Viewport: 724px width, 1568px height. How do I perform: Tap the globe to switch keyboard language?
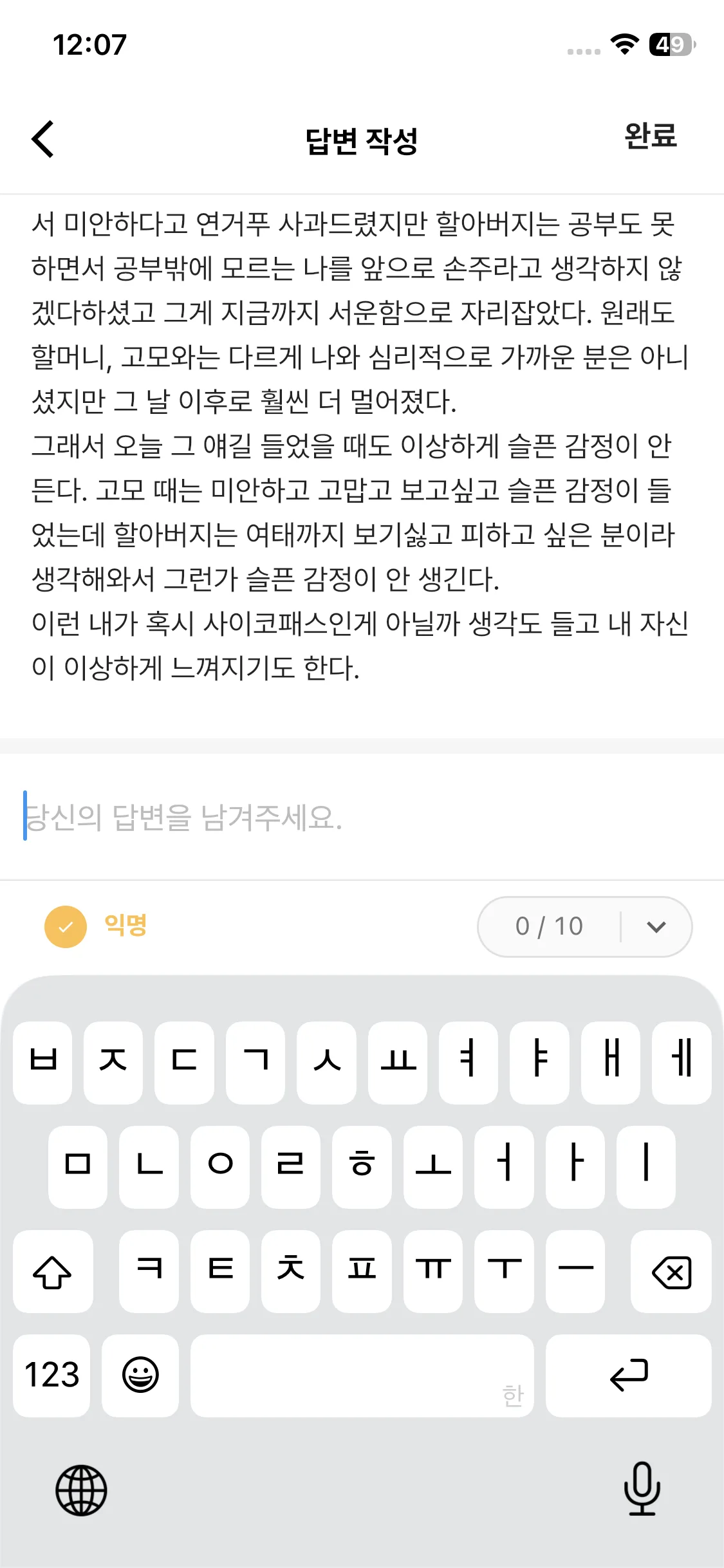click(81, 1490)
